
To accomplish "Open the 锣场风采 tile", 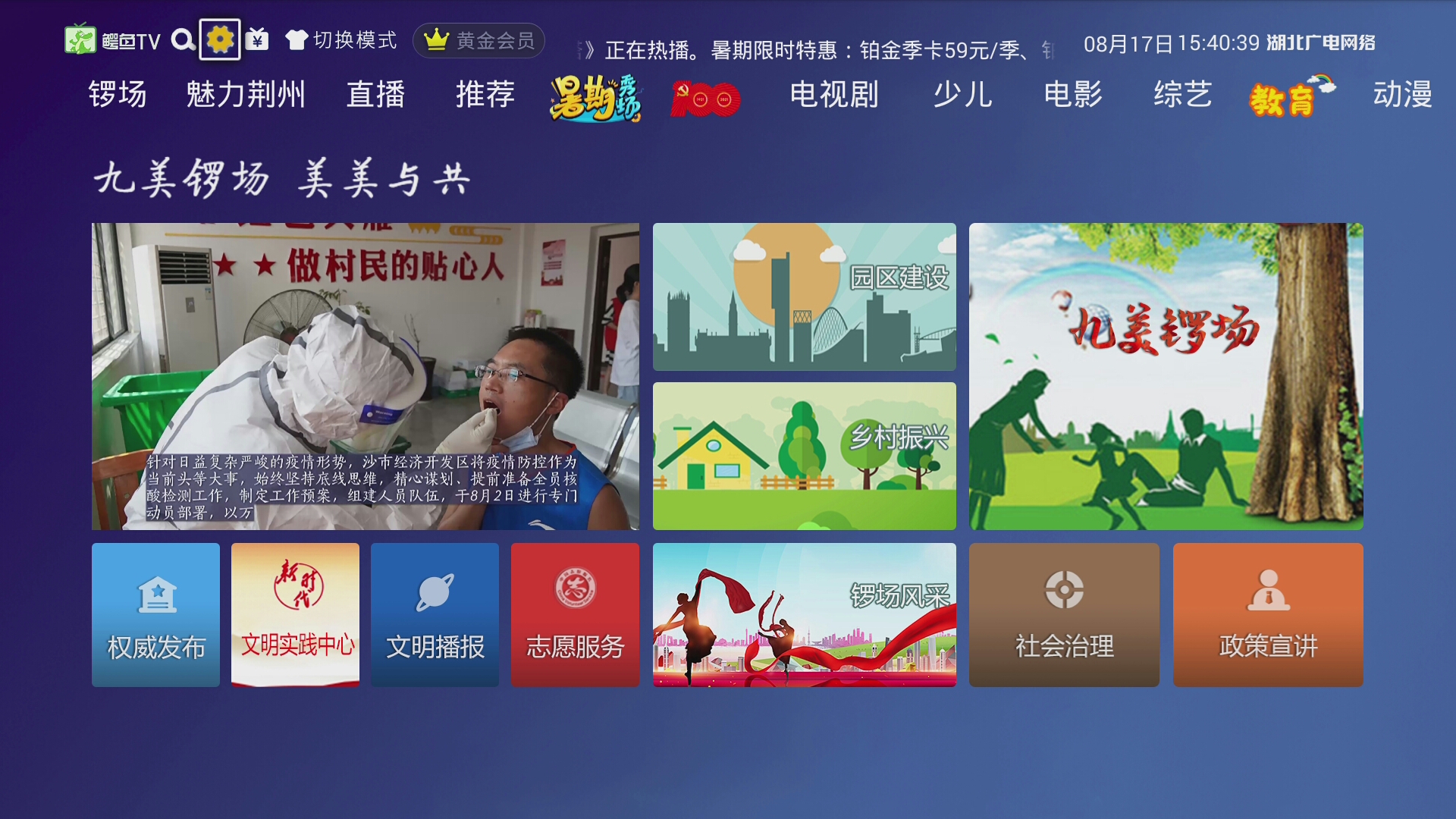I will coord(804,615).
